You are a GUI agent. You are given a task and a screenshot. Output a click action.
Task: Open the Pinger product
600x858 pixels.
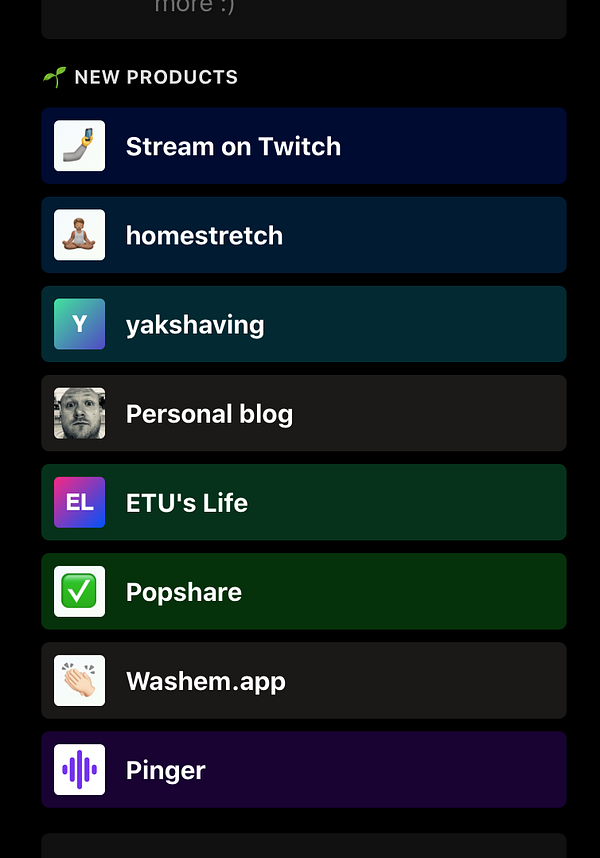(x=303, y=770)
